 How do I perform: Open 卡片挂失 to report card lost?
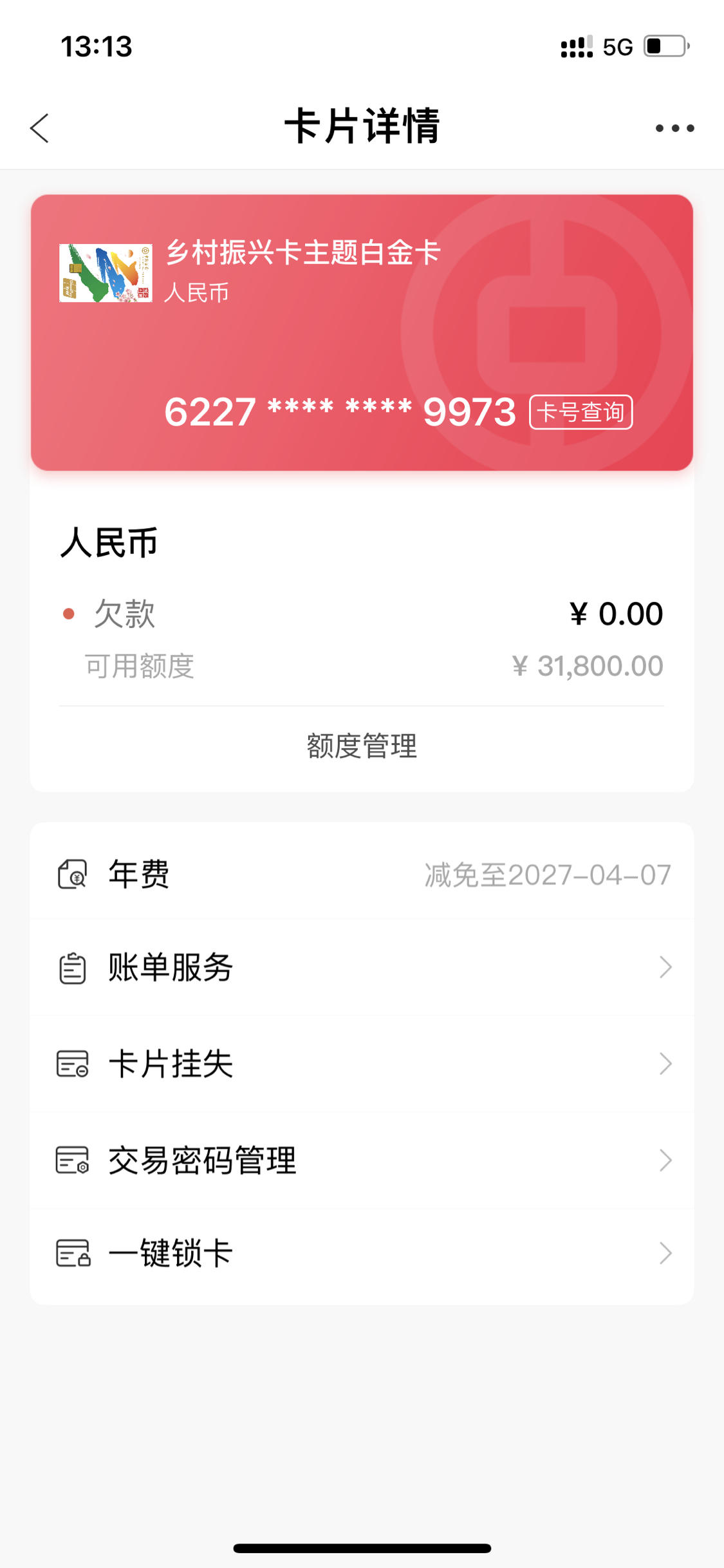pyautogui.click(x=362, y=1064)
